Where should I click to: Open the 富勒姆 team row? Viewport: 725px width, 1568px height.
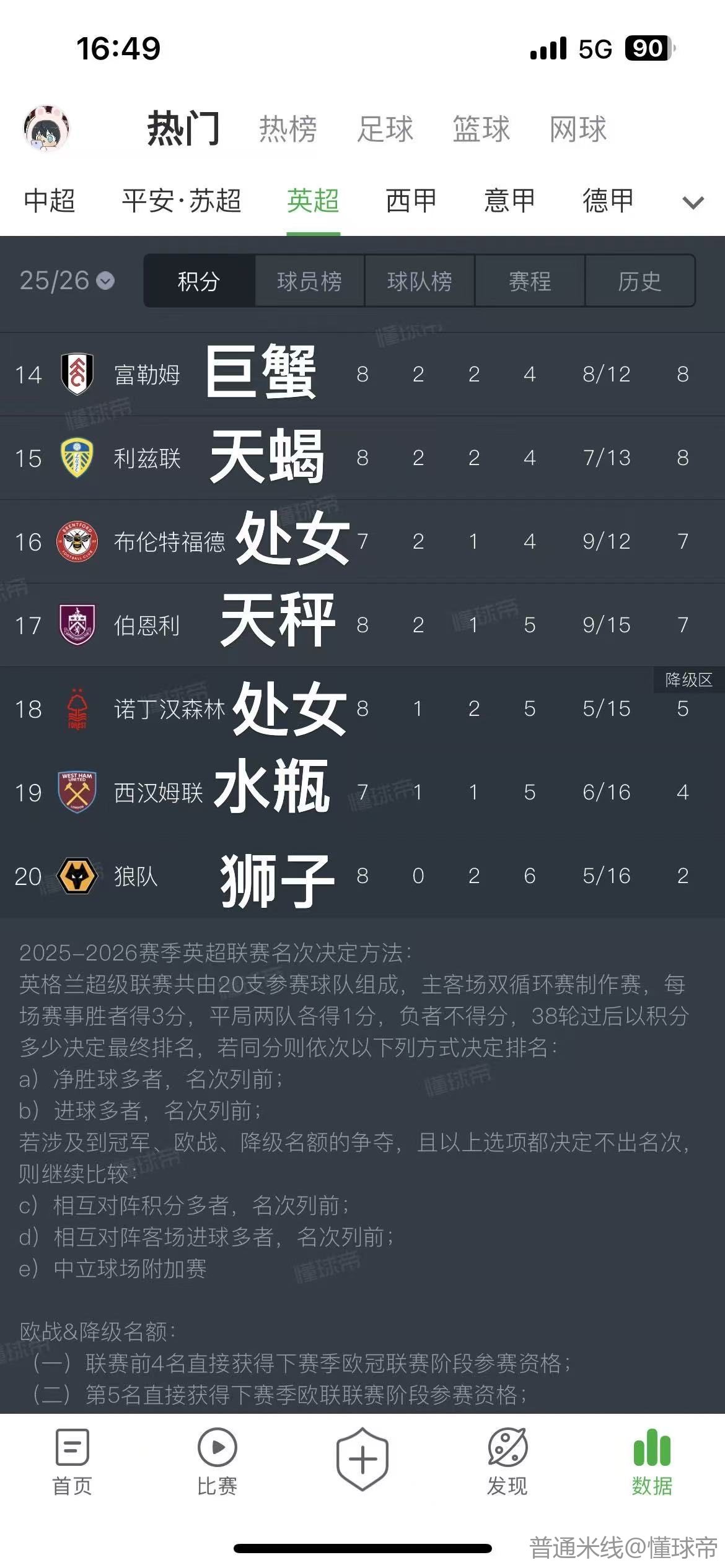point(147,375)
